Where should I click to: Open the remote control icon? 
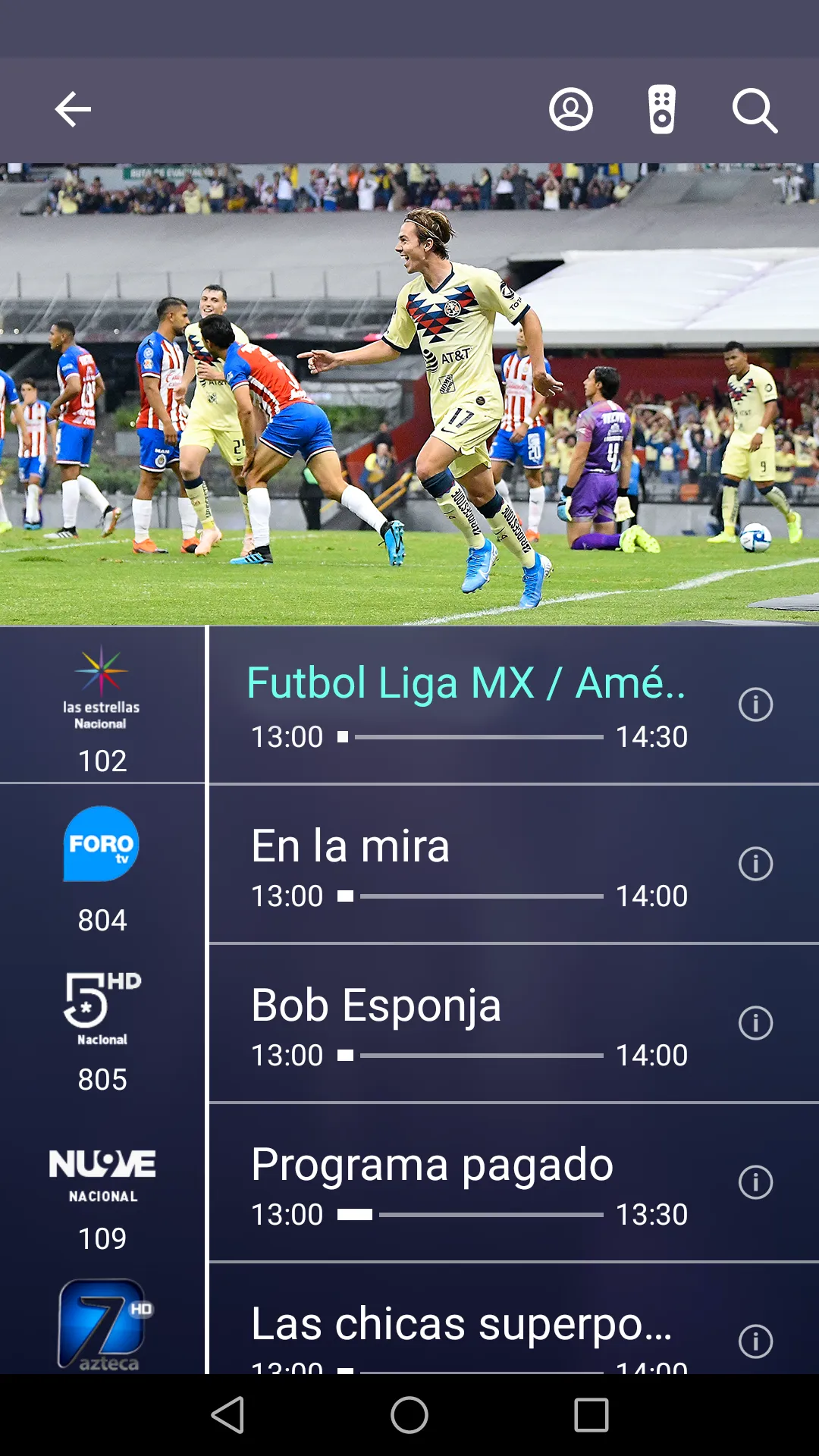click(662, 110)
